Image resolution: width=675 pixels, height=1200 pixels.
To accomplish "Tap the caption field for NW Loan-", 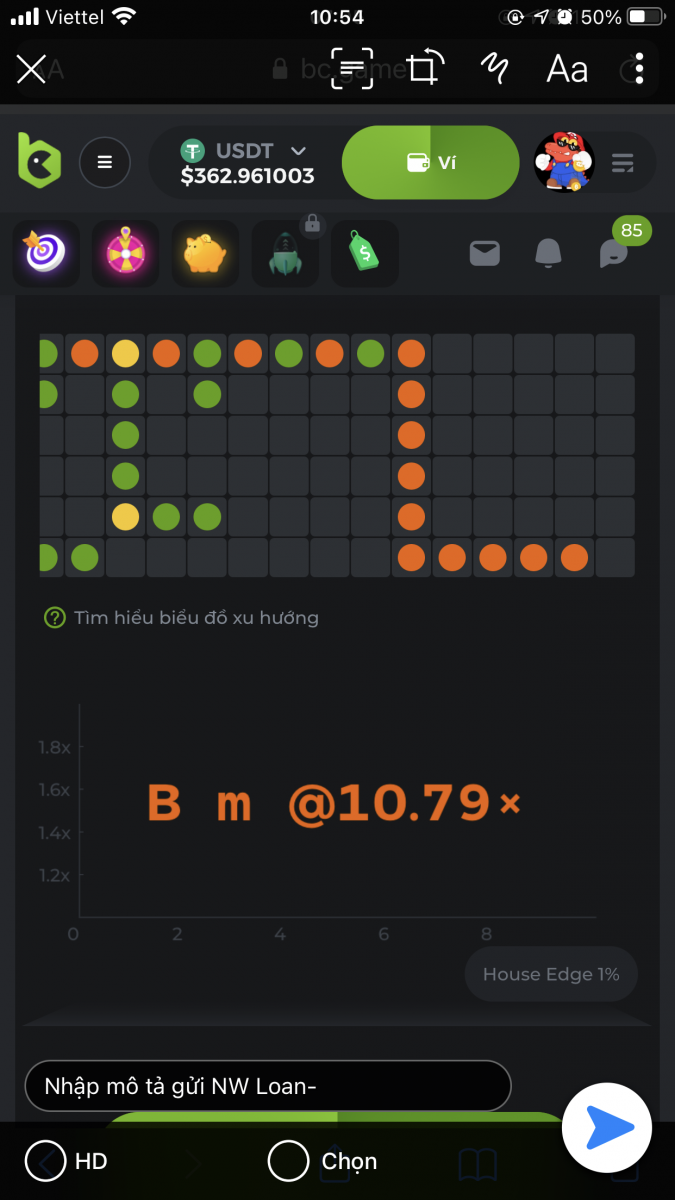I will coord(267,1086).
